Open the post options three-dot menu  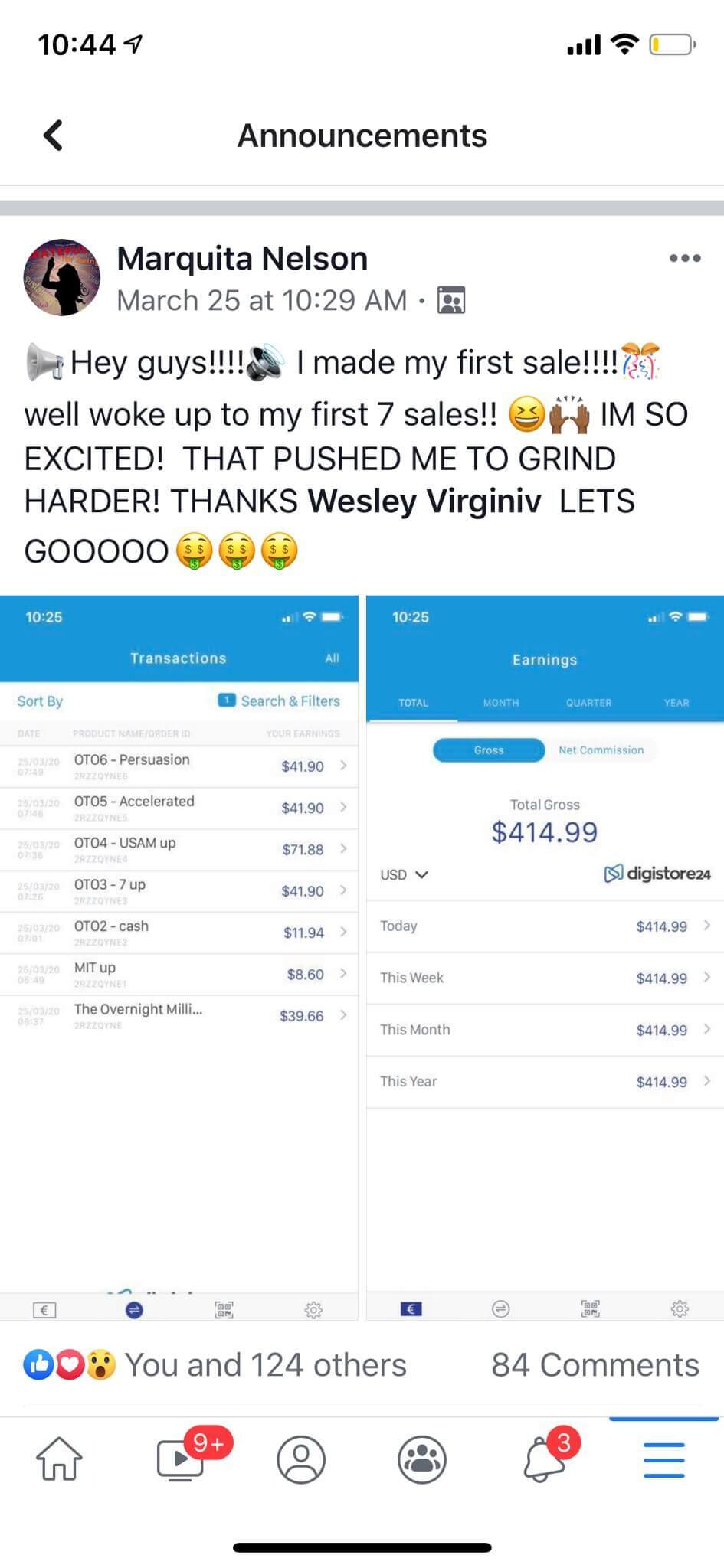click(x=684, y=259)
